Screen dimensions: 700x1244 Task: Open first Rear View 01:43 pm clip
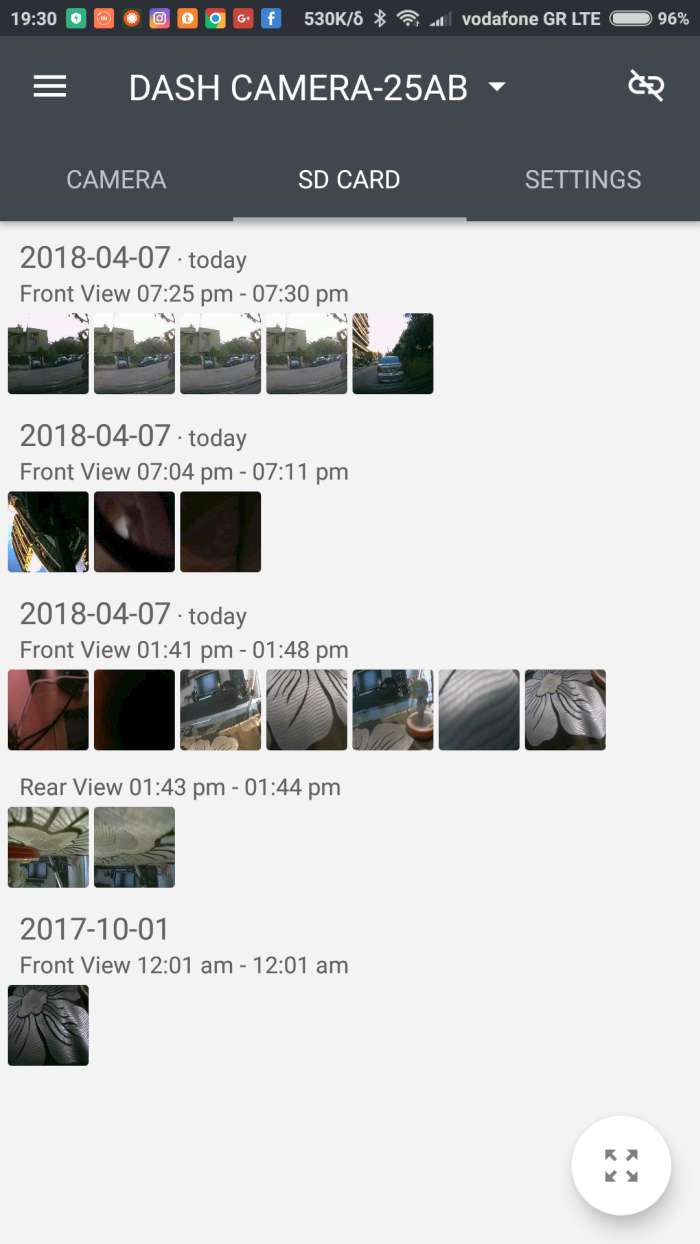[x=48, y=847]
